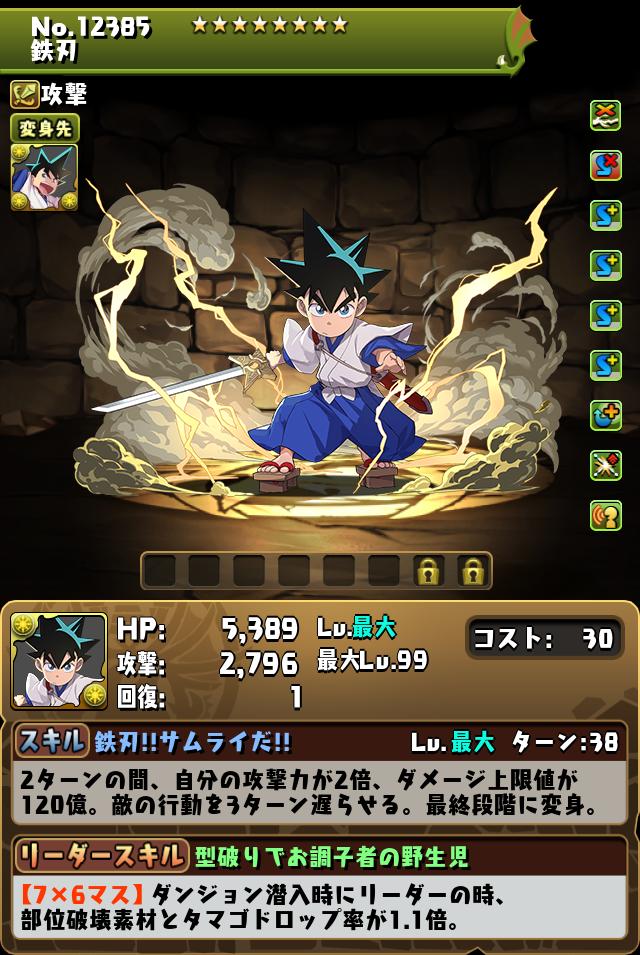Screen dimensions: 640x955
Task: Open the 攻撃 type icon
Action: (25, 94)
